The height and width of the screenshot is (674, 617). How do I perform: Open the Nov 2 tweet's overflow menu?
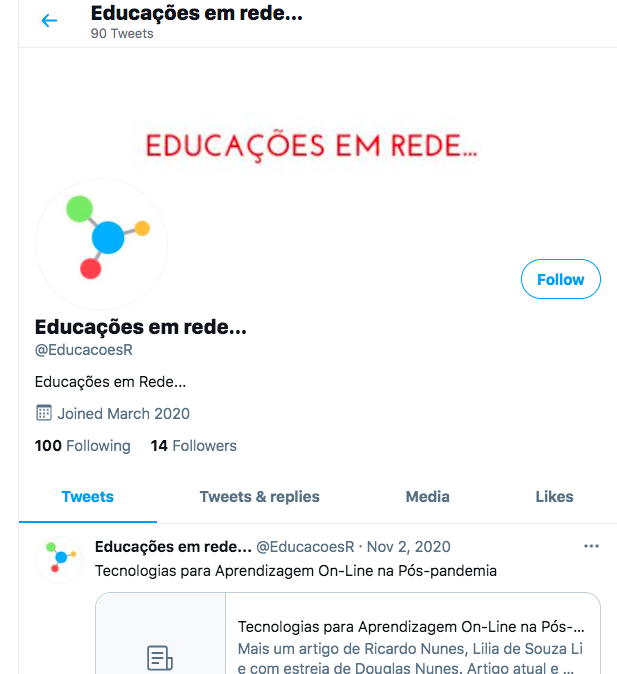[x=591, y=546]
